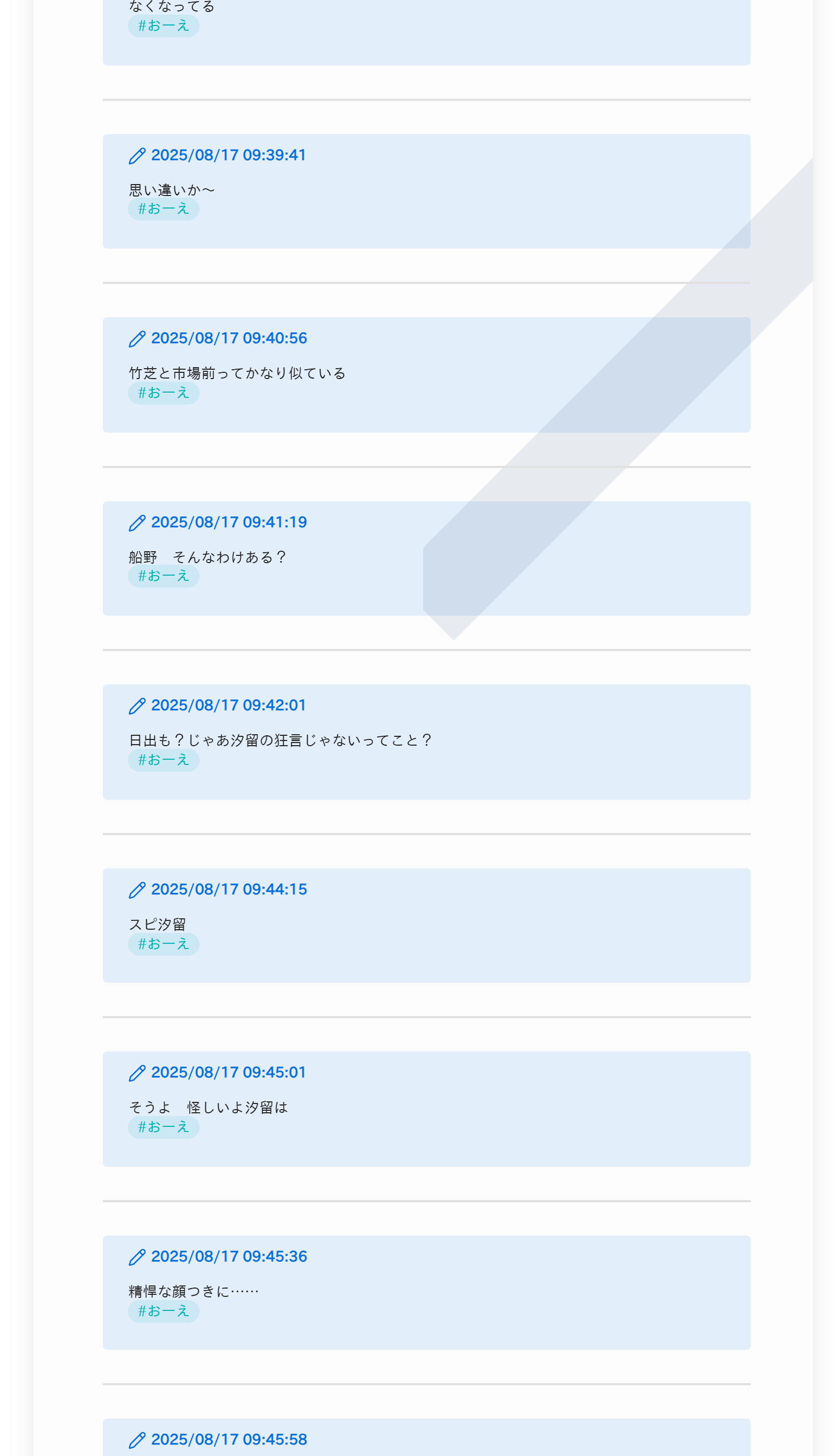Tap the #おーえ tag under 日出も？じゃあ汐留の狂言

[x=163, y=761]
